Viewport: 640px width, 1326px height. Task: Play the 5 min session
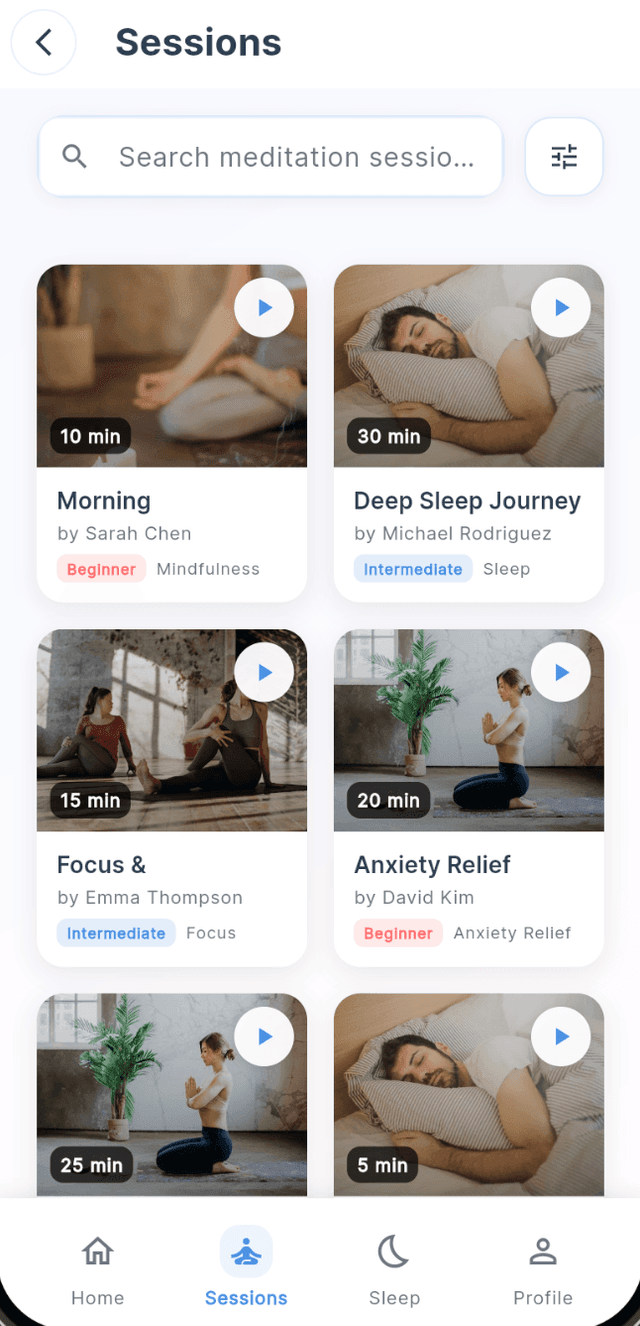tap(561, 1036)
